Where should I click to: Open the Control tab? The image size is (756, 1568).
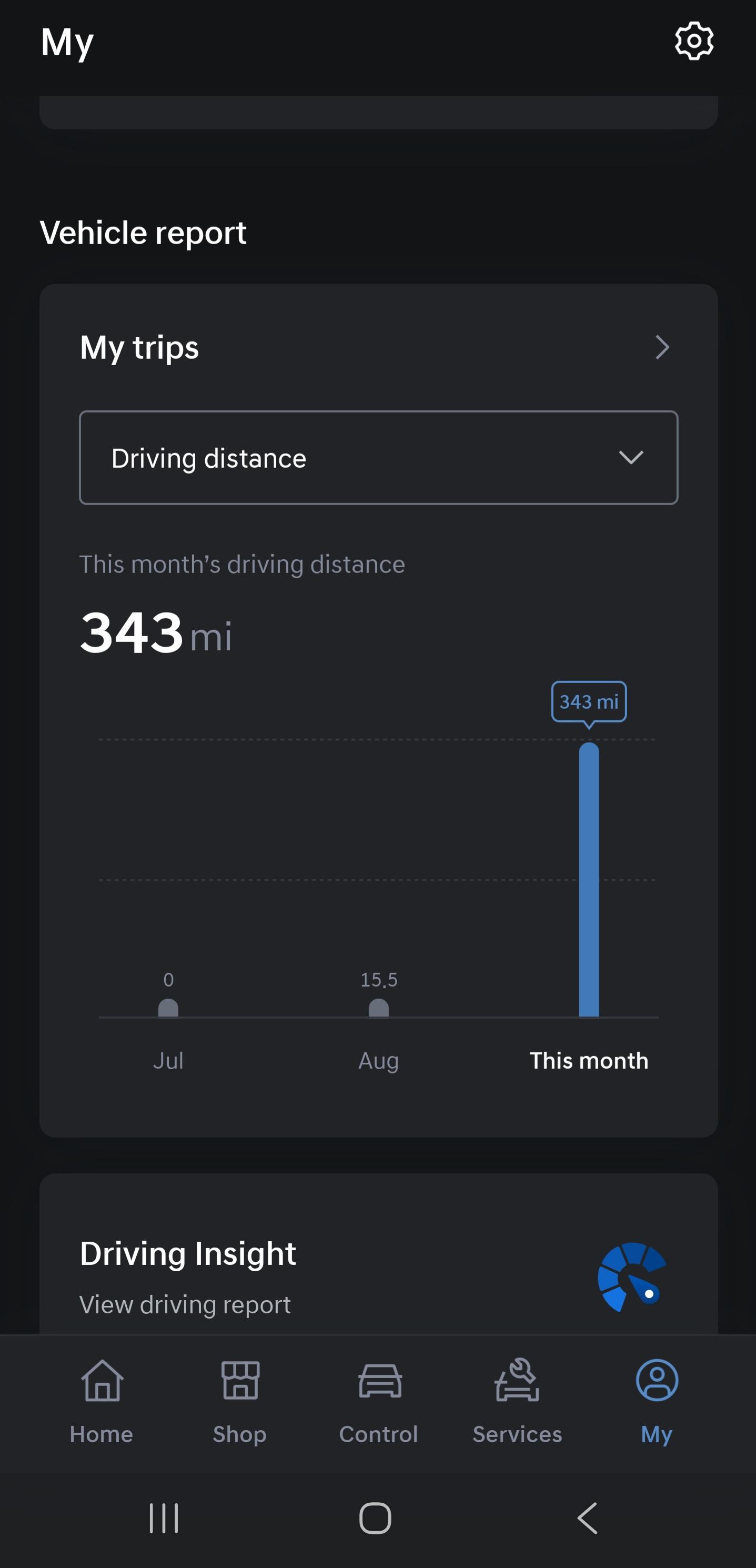point(379,1401)
